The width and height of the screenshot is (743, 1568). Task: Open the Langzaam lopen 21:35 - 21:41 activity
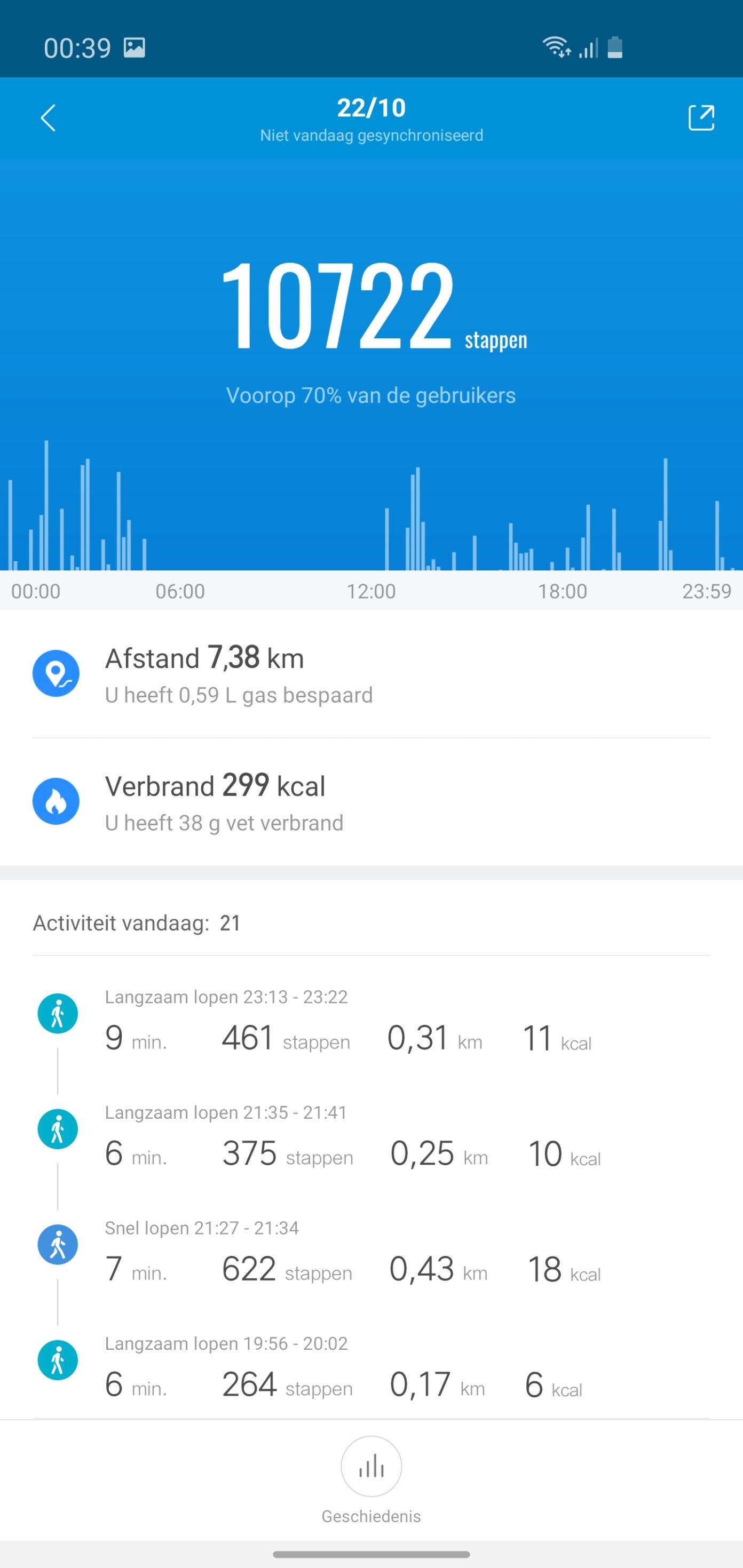click(x=370, y=1140)
